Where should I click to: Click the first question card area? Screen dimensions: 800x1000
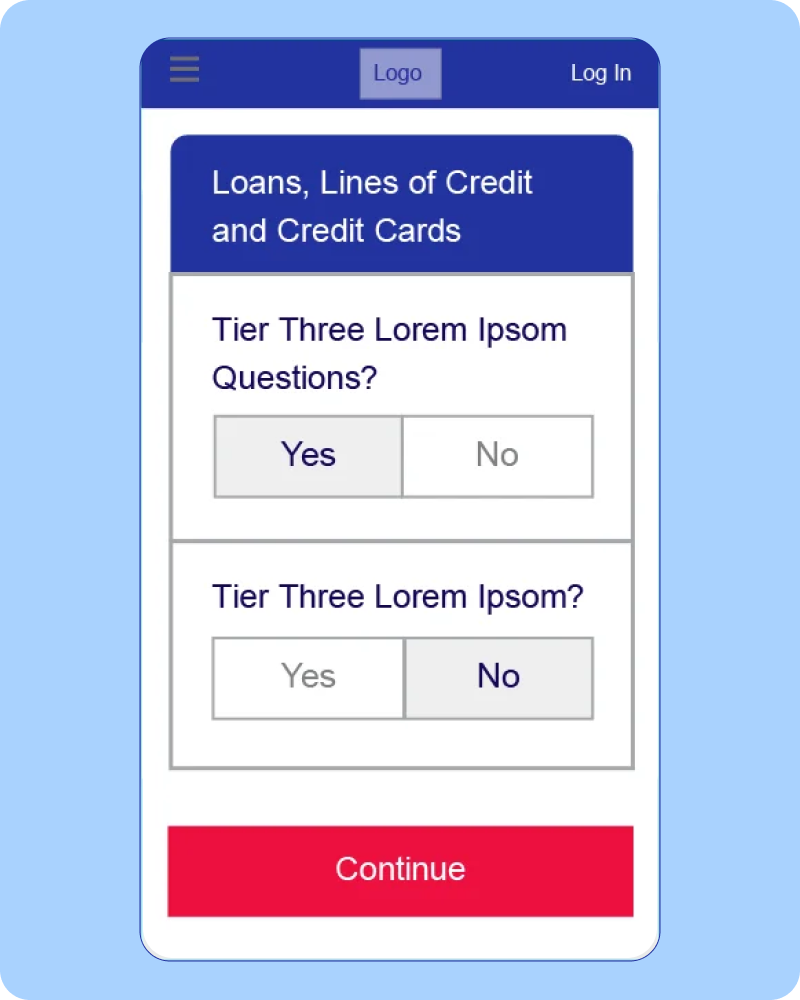(400, 405)
